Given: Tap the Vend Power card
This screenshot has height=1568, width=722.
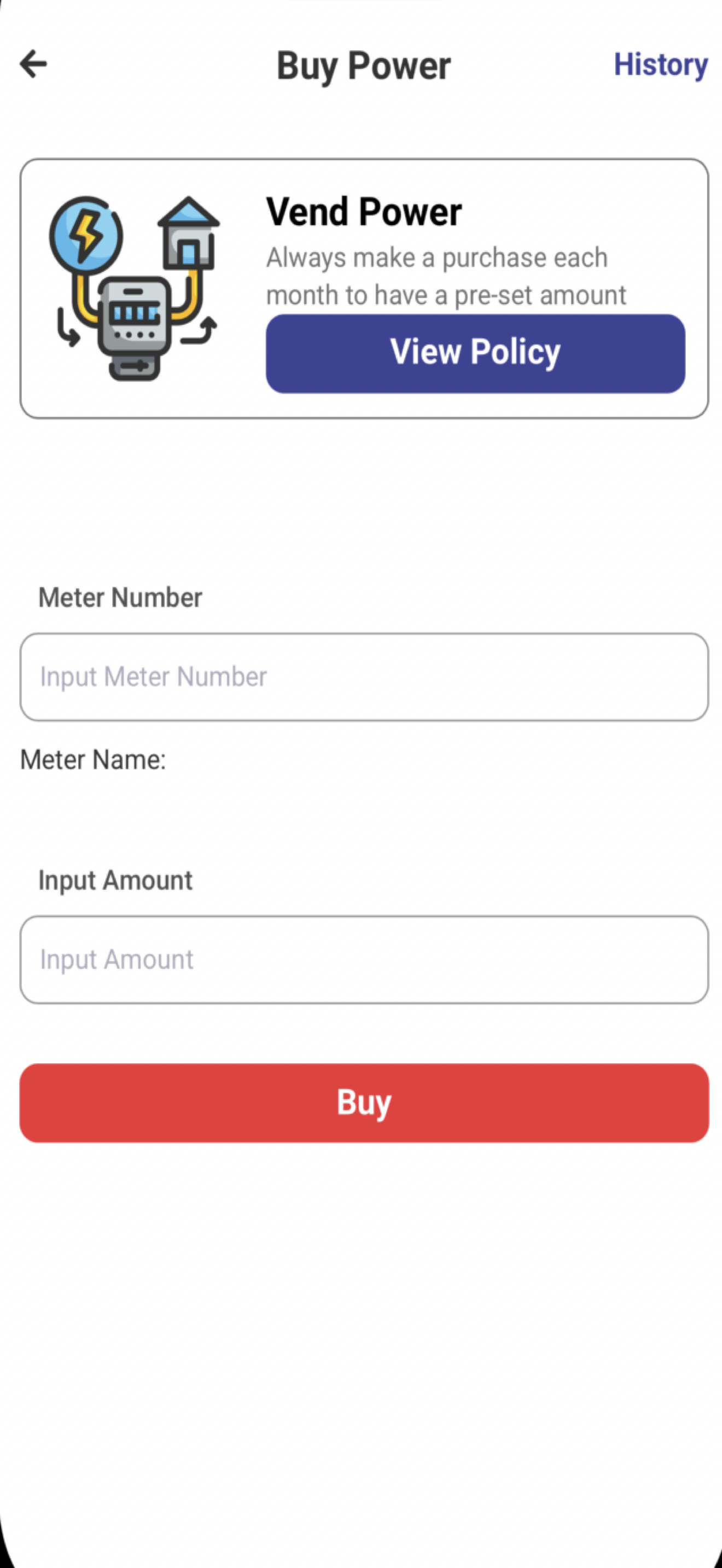Looking at the screenshot, I should (361, 289).
